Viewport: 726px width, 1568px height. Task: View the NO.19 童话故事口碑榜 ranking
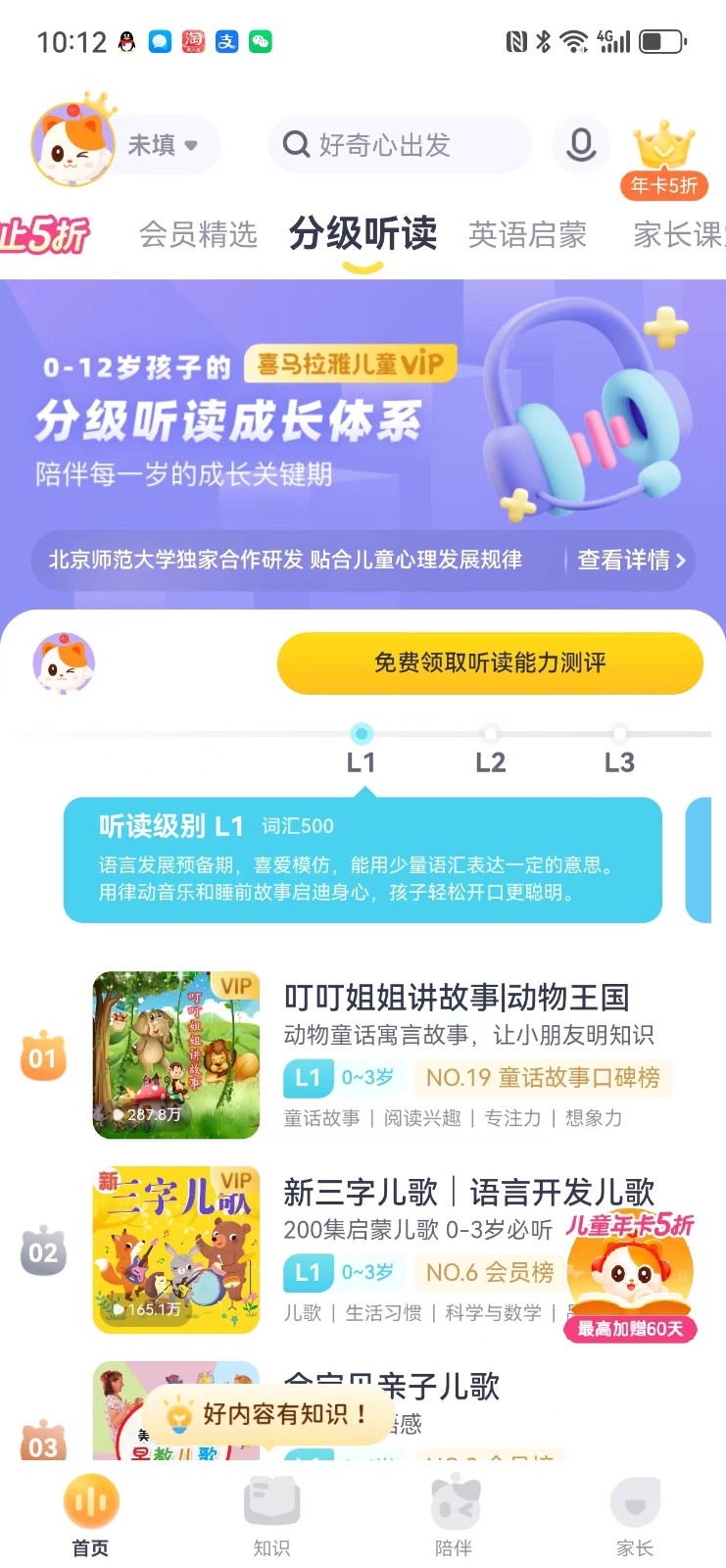pyautogui.click(x=542, y=1078)
